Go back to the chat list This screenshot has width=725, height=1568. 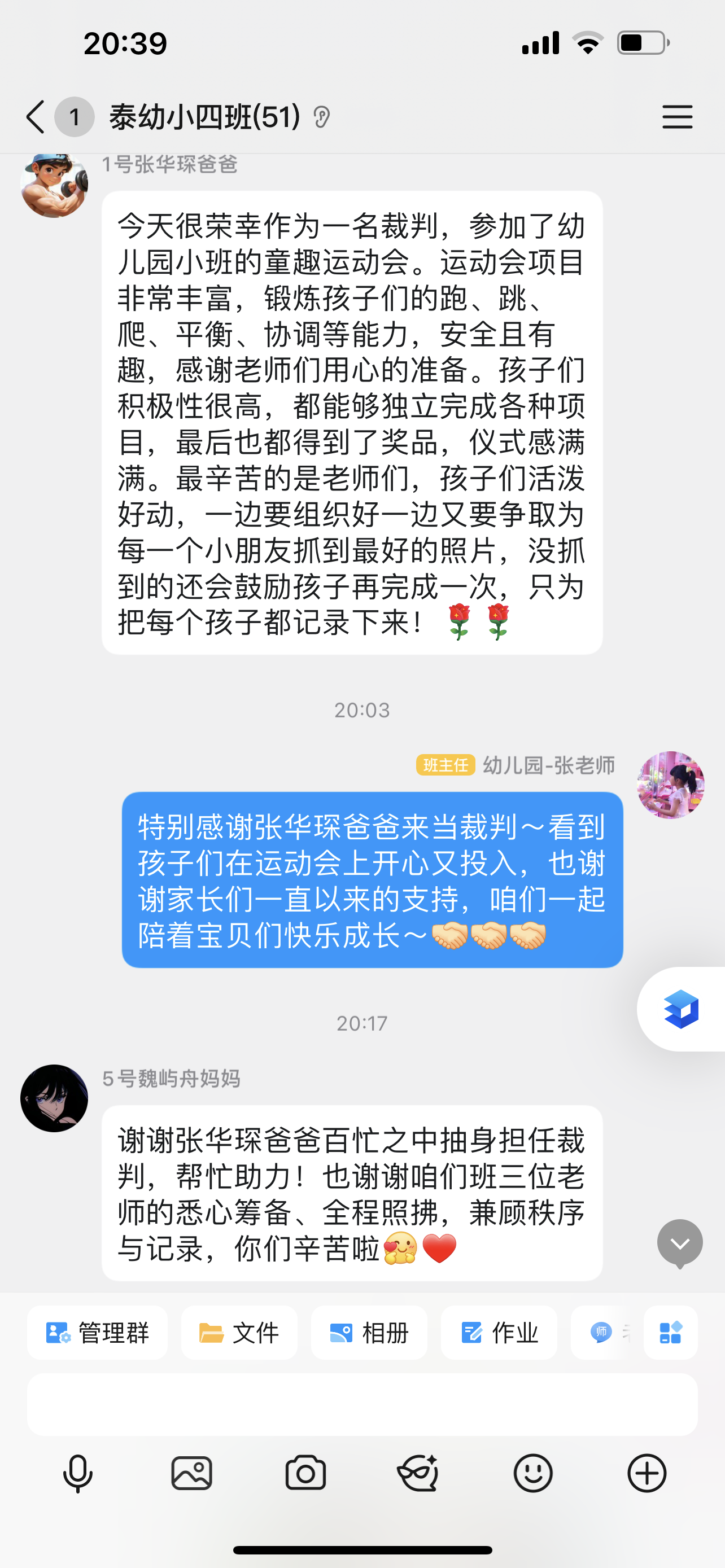pos(36,116)
